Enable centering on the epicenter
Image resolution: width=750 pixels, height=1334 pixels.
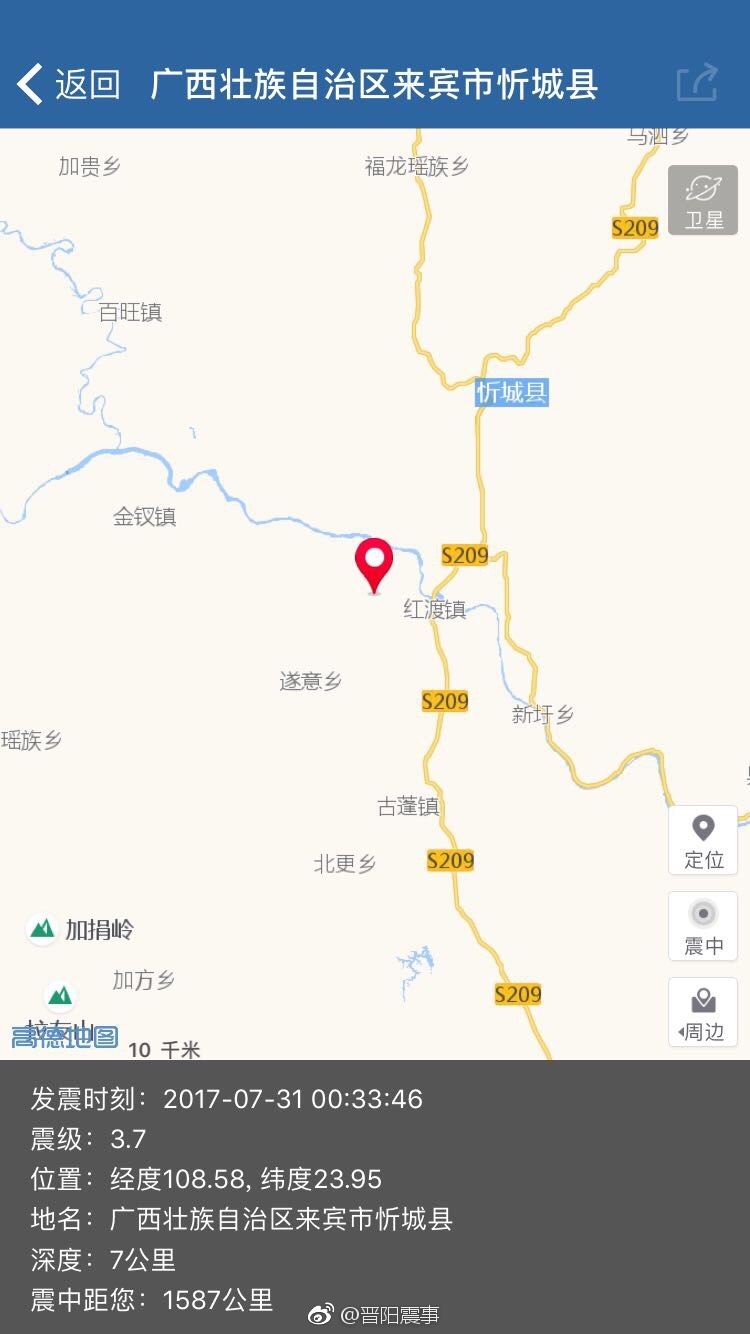703,926
